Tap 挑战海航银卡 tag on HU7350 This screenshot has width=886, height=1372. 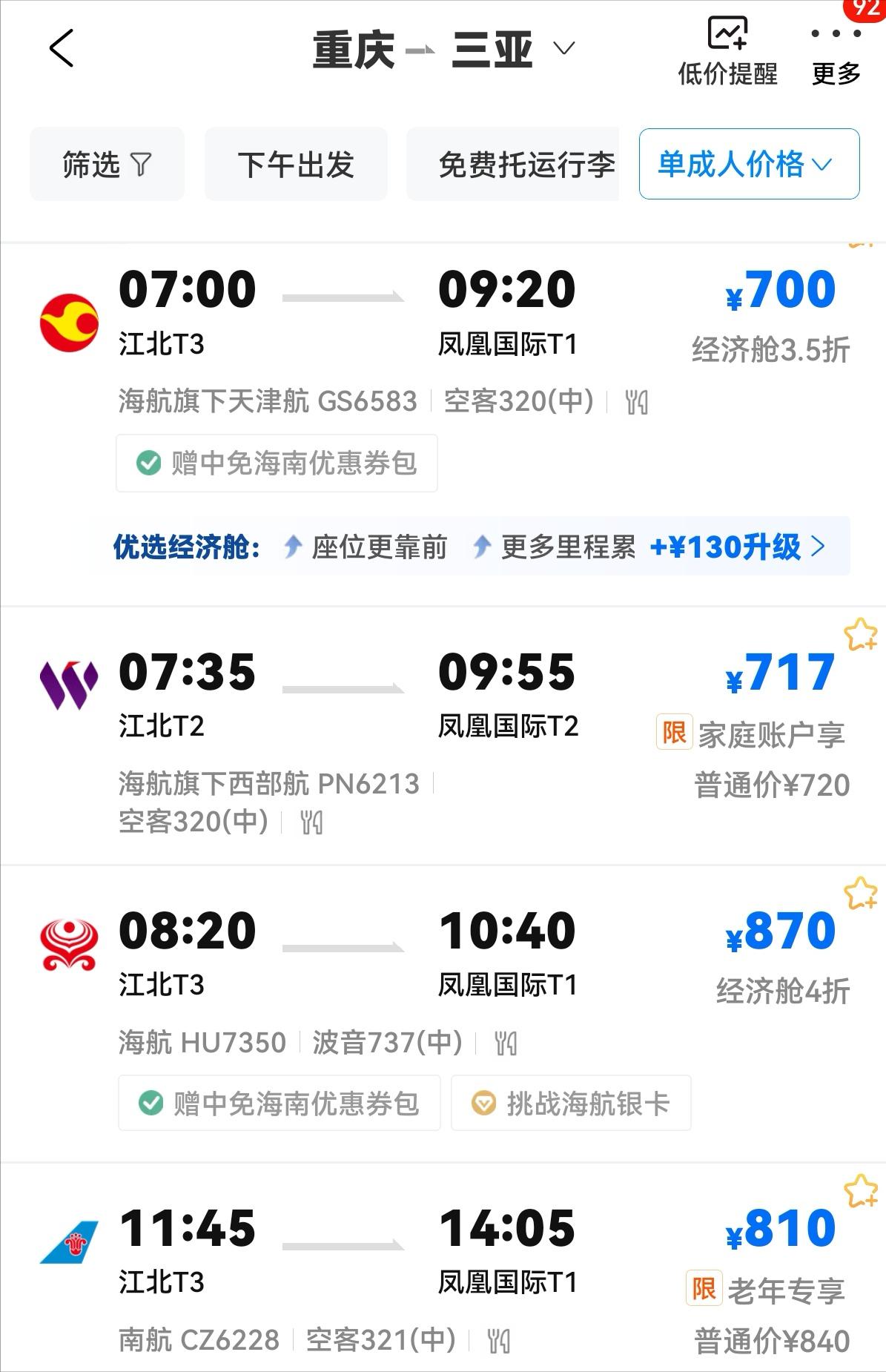click(x=571, y=1103)
